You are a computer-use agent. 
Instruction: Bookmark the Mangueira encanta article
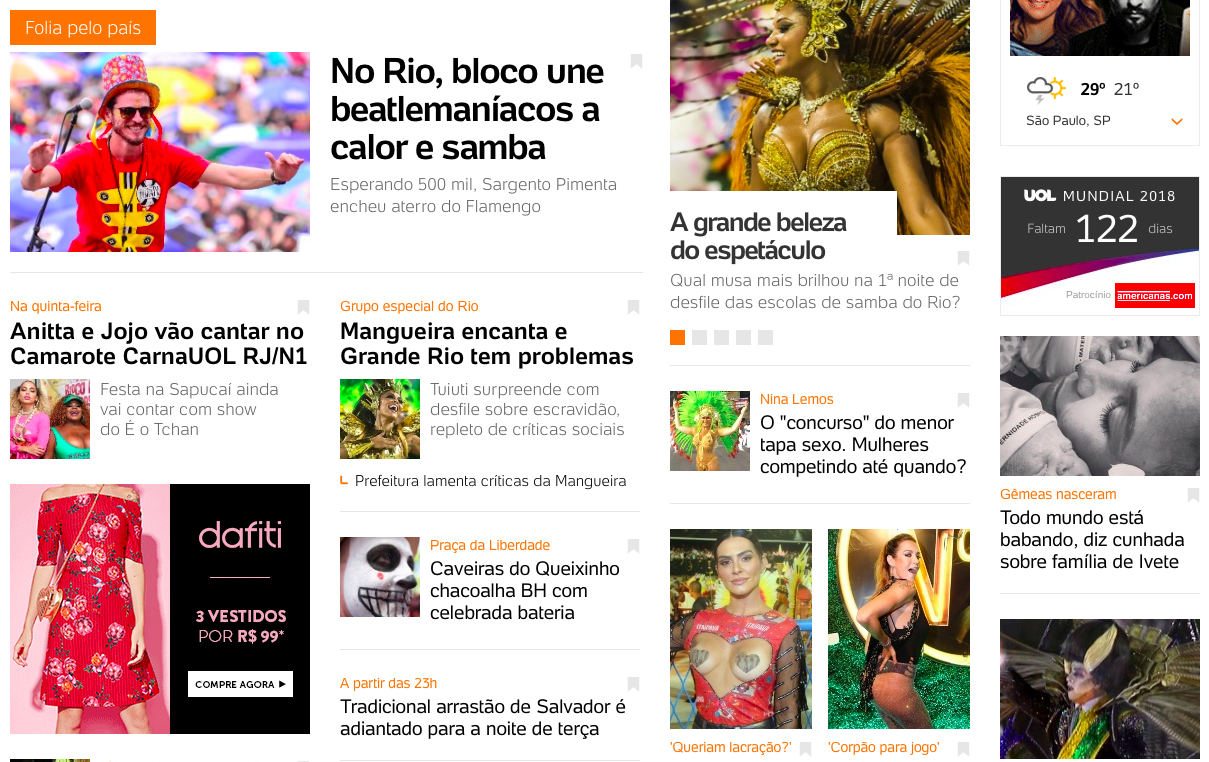(633, 307)
